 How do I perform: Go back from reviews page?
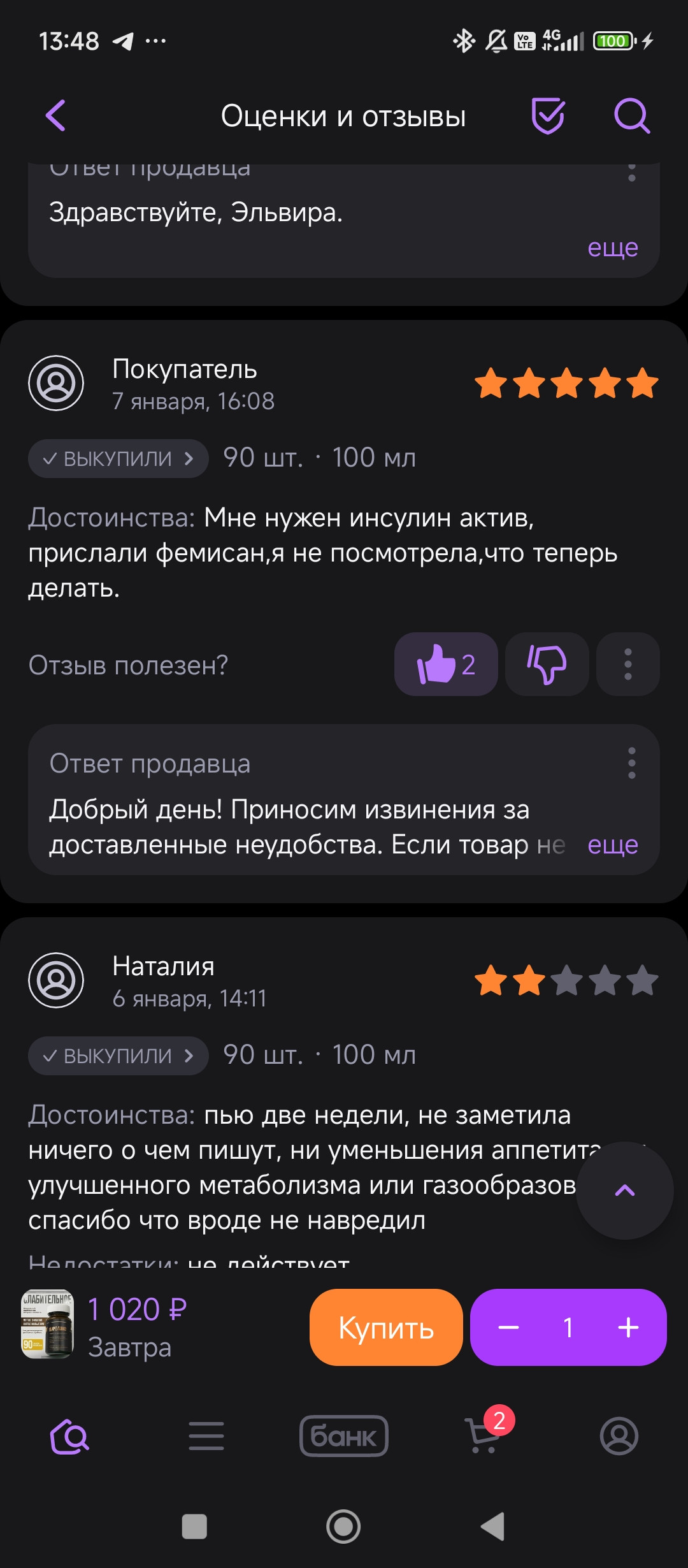pos(56,116)
